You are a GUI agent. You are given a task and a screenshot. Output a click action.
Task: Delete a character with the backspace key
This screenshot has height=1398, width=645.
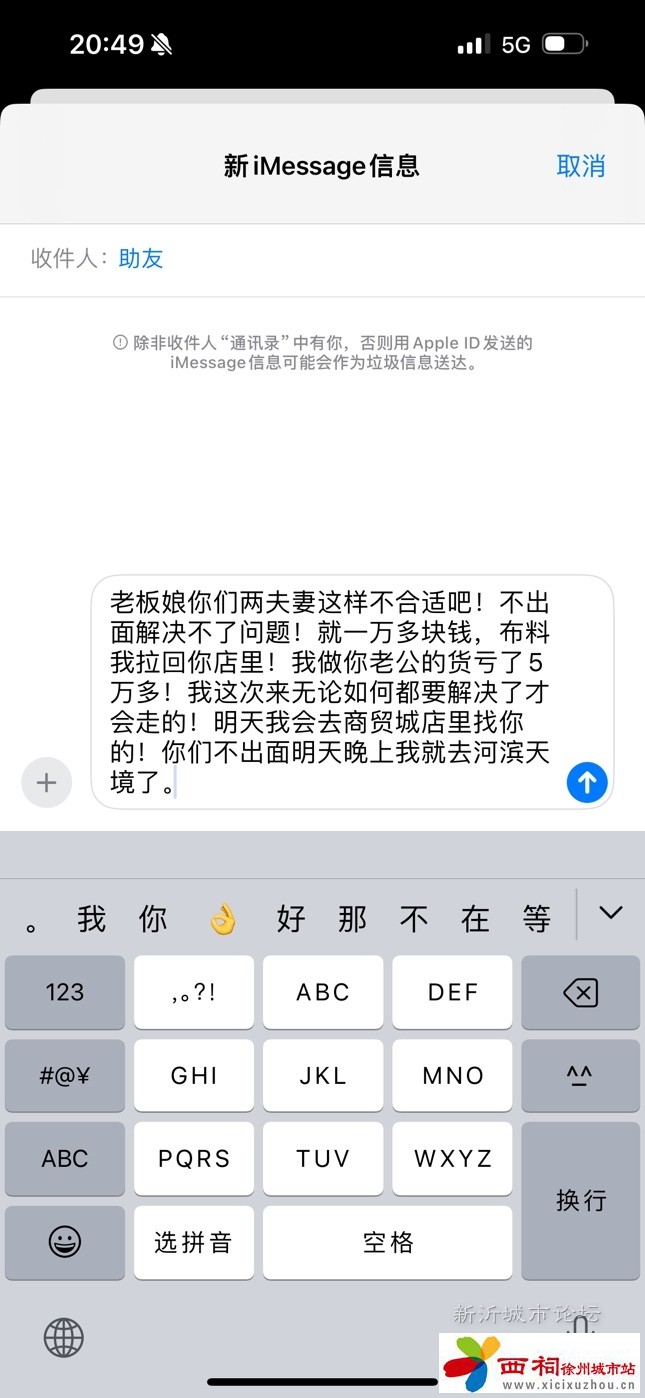[580, 992]
